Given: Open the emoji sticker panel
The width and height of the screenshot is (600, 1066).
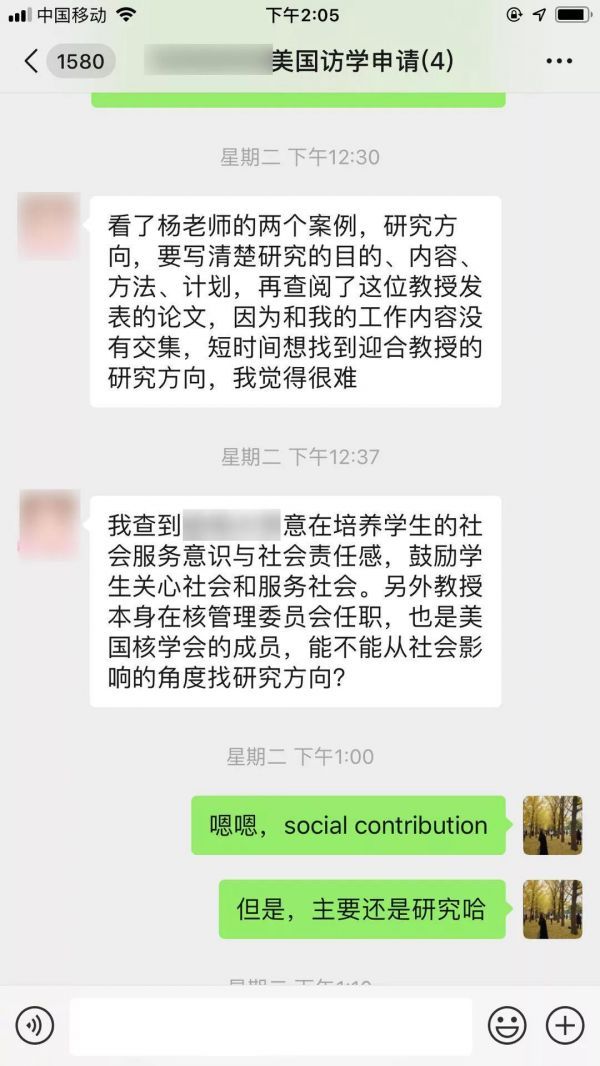Looking at the screenshot, I should (507, 1025).
